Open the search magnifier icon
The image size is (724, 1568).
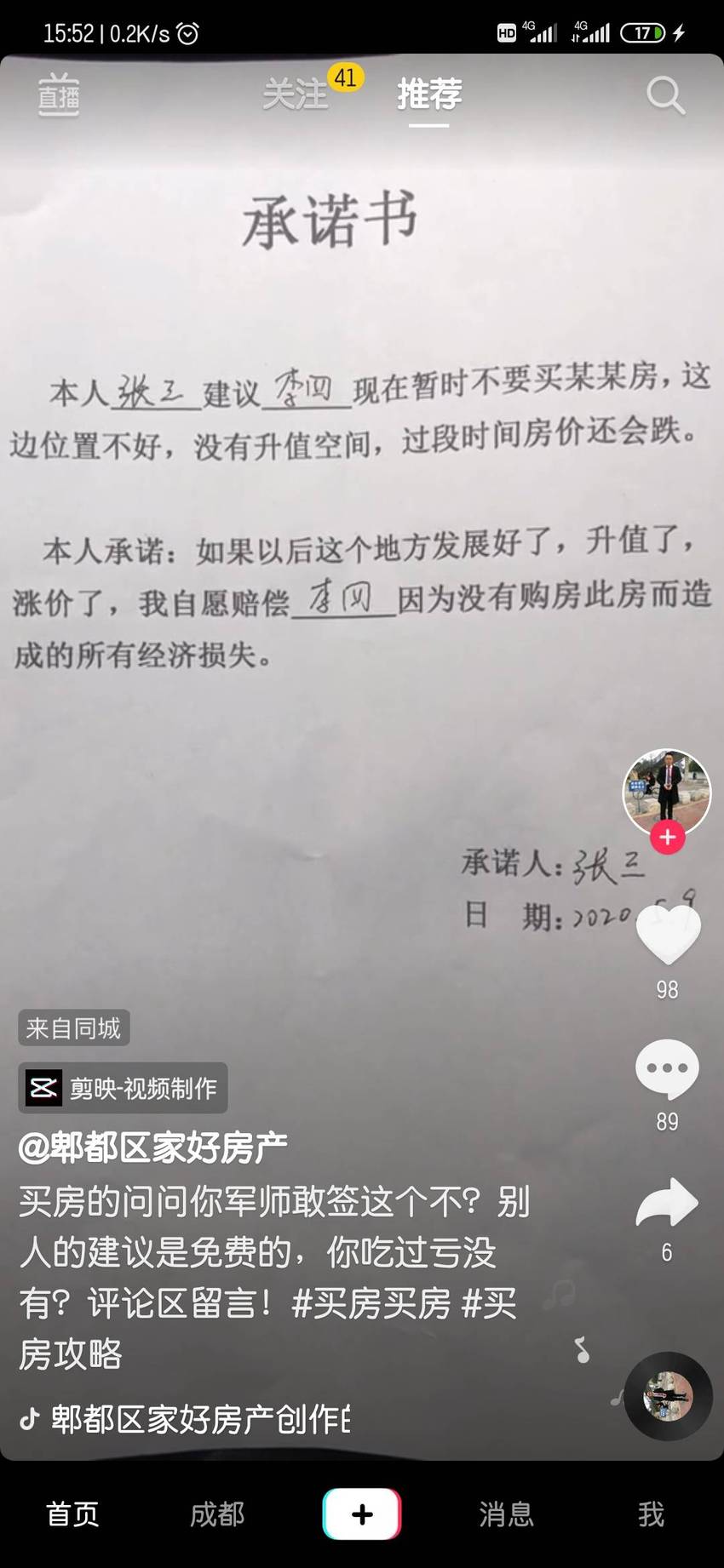click(665, 94)
